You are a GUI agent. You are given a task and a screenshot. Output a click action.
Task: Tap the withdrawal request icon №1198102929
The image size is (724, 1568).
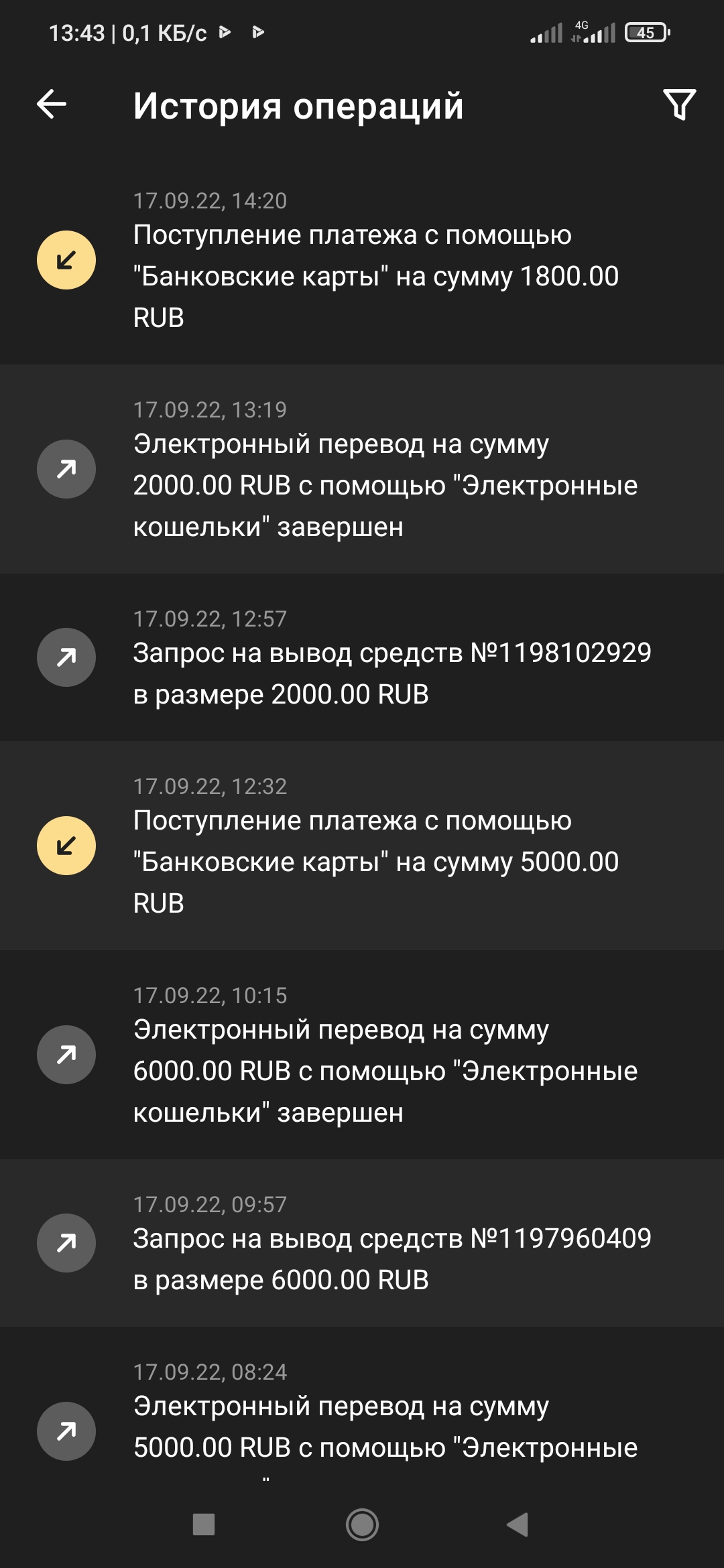66,658
